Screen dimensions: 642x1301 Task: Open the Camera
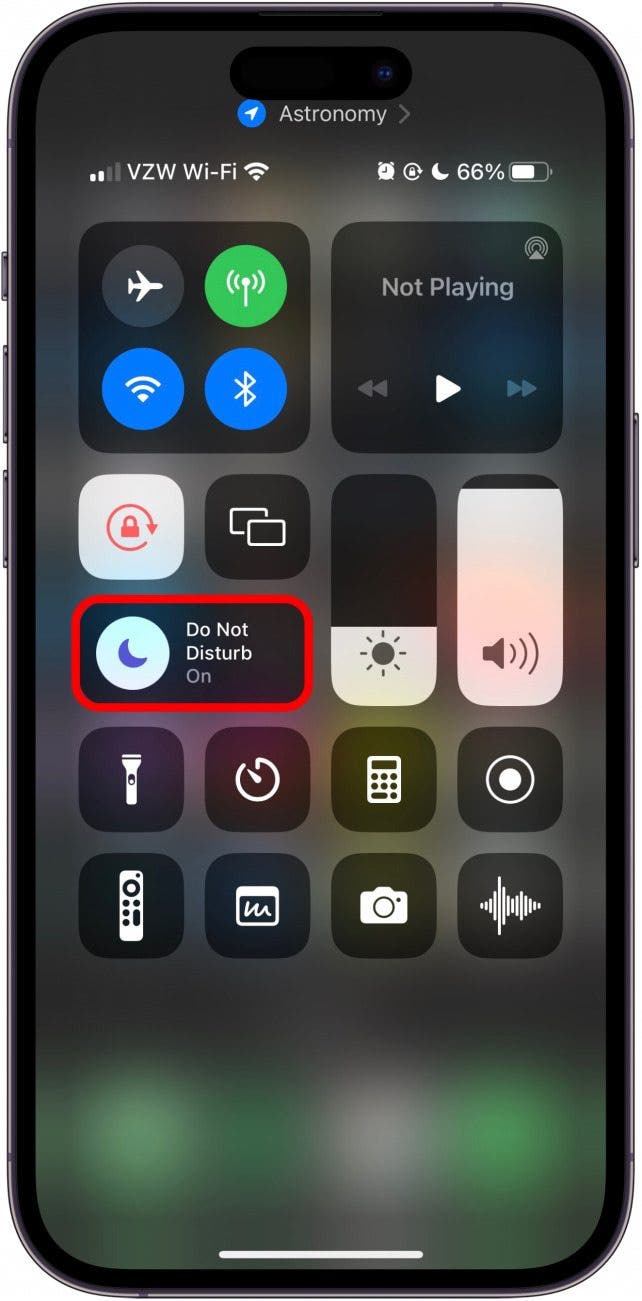point(384,906)
